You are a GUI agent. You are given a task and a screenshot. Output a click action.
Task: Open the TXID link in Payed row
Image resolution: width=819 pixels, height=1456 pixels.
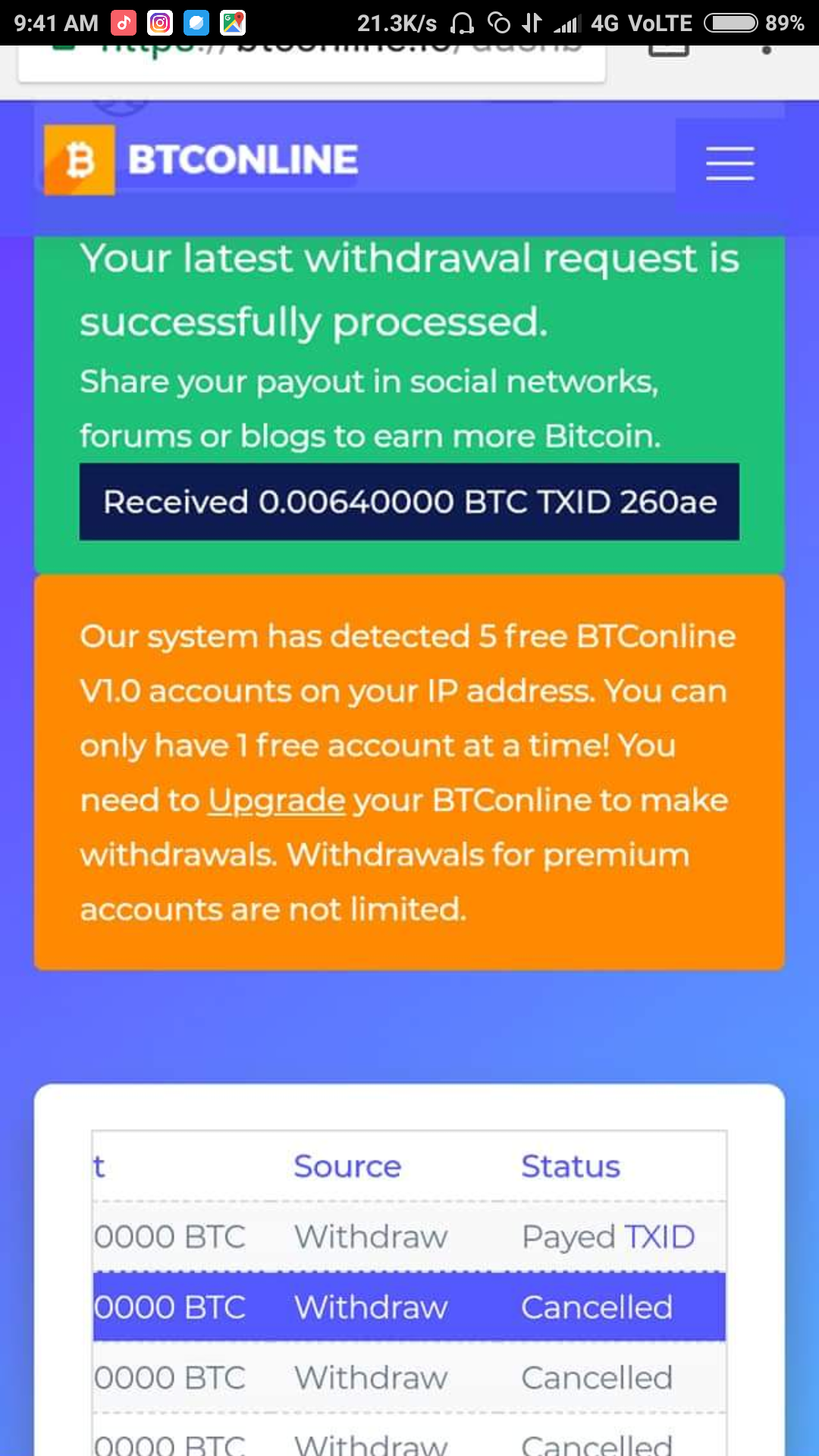[x=659, y=1237]
